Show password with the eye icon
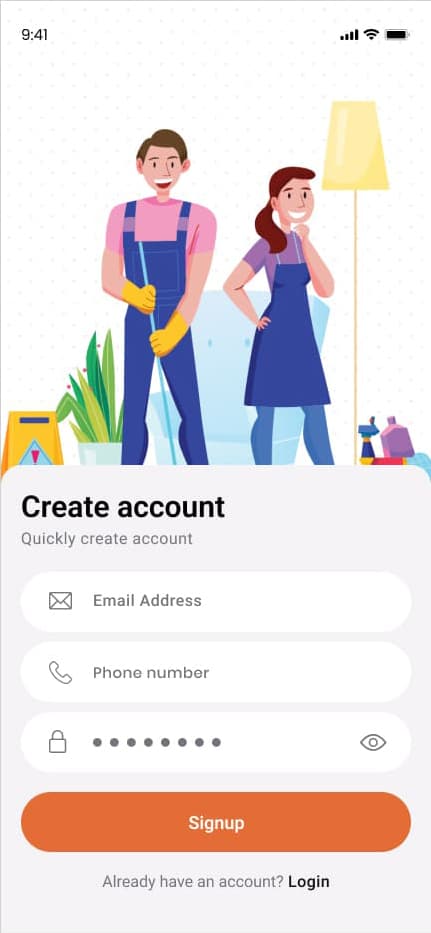This screenshot has height=933, width=431. (x=373, y=742)
